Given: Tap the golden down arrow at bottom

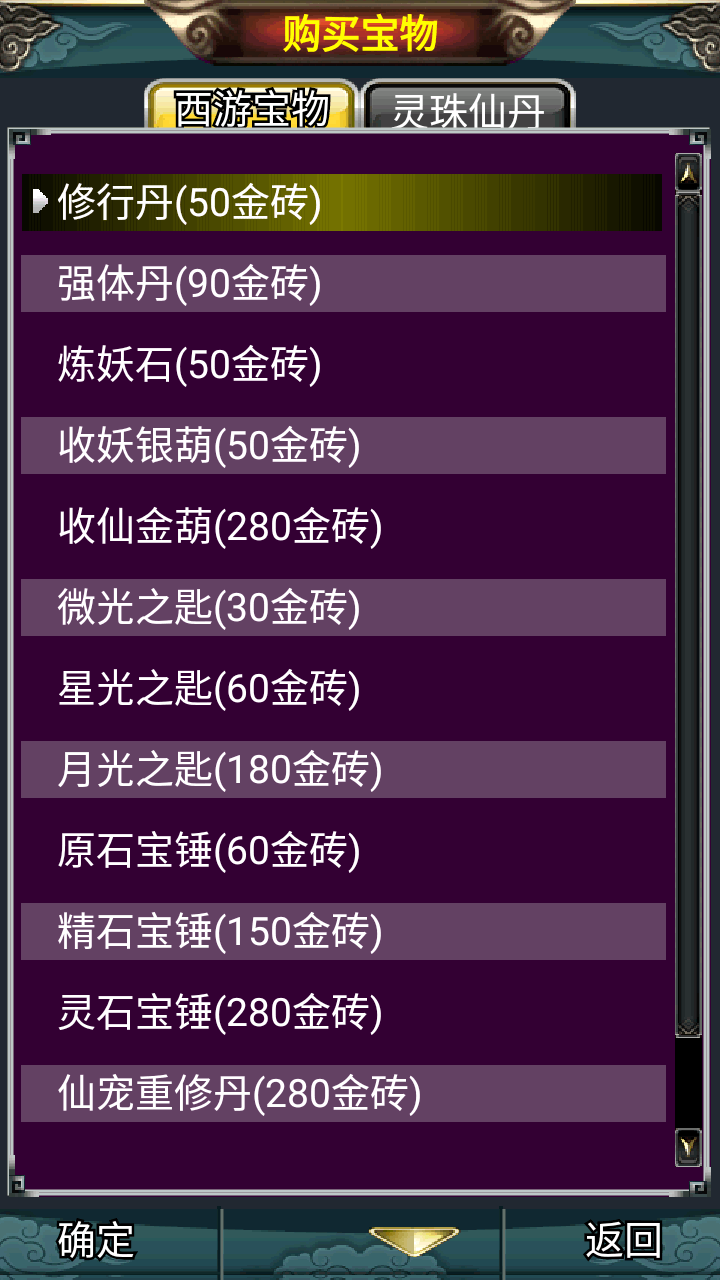Looking at the screenshot, I should pos(413,1241).
